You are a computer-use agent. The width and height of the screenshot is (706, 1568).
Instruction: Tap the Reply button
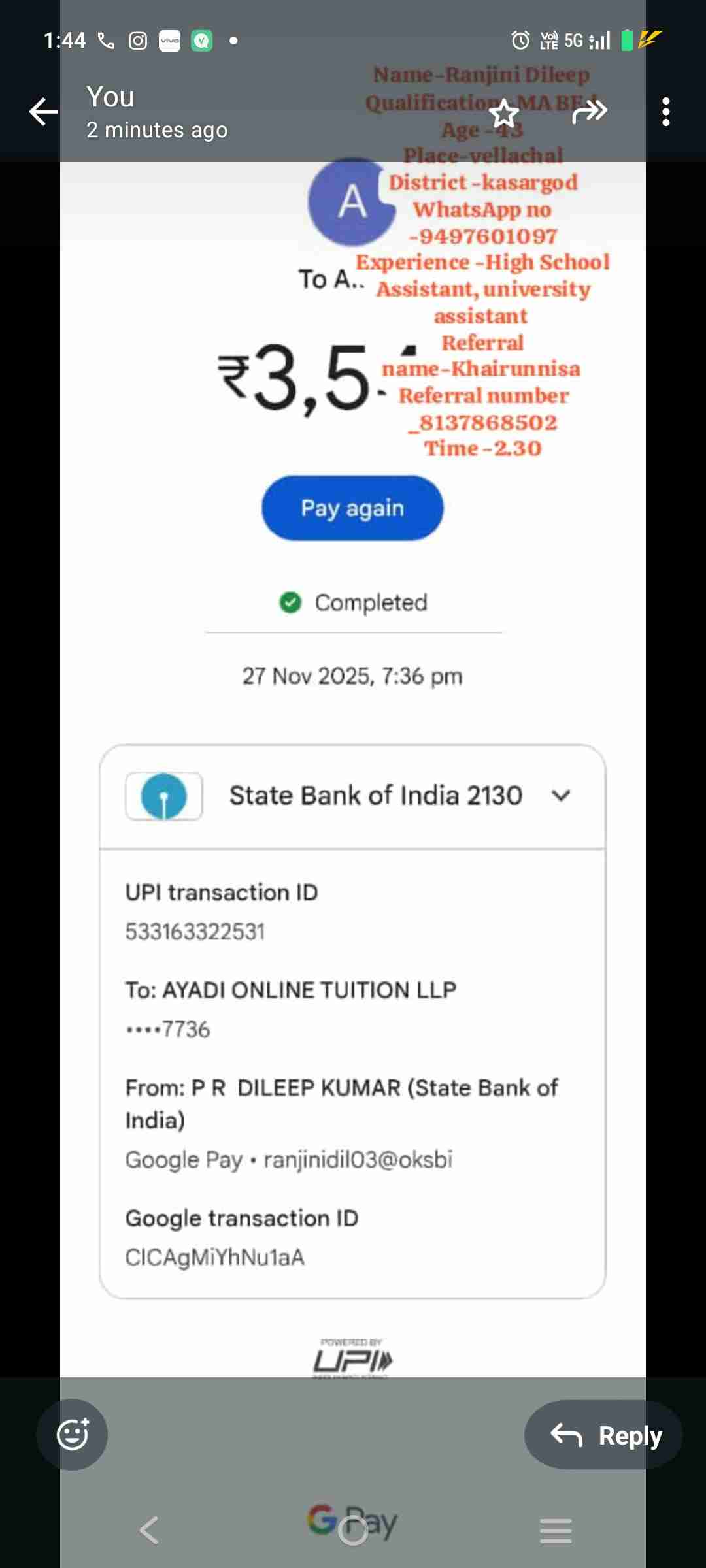[x=603, y=1435]
